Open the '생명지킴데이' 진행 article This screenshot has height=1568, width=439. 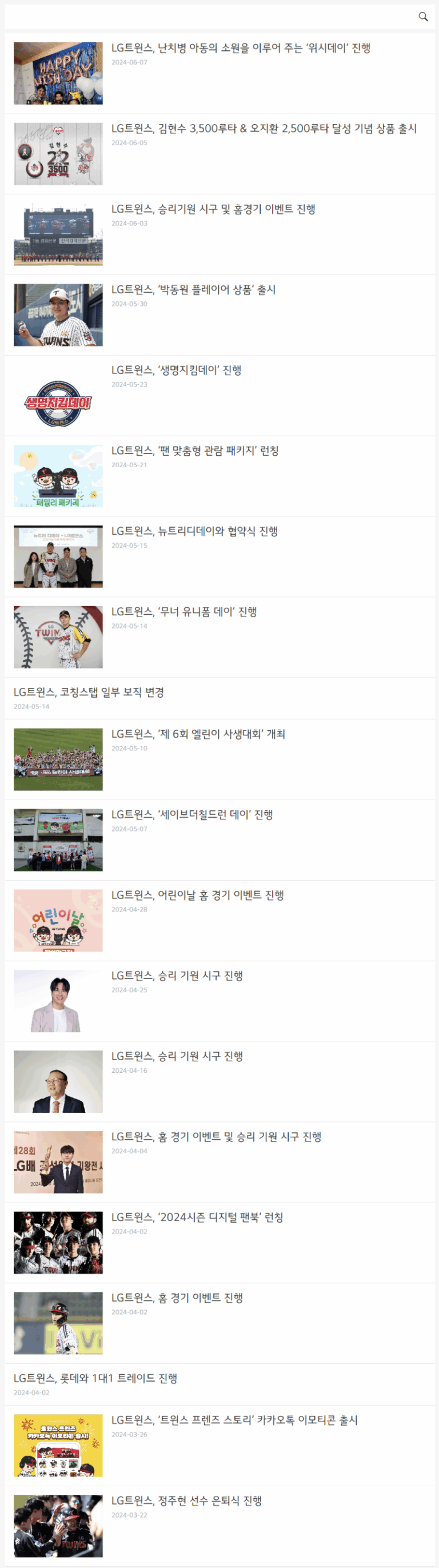[x=175, y=370]
